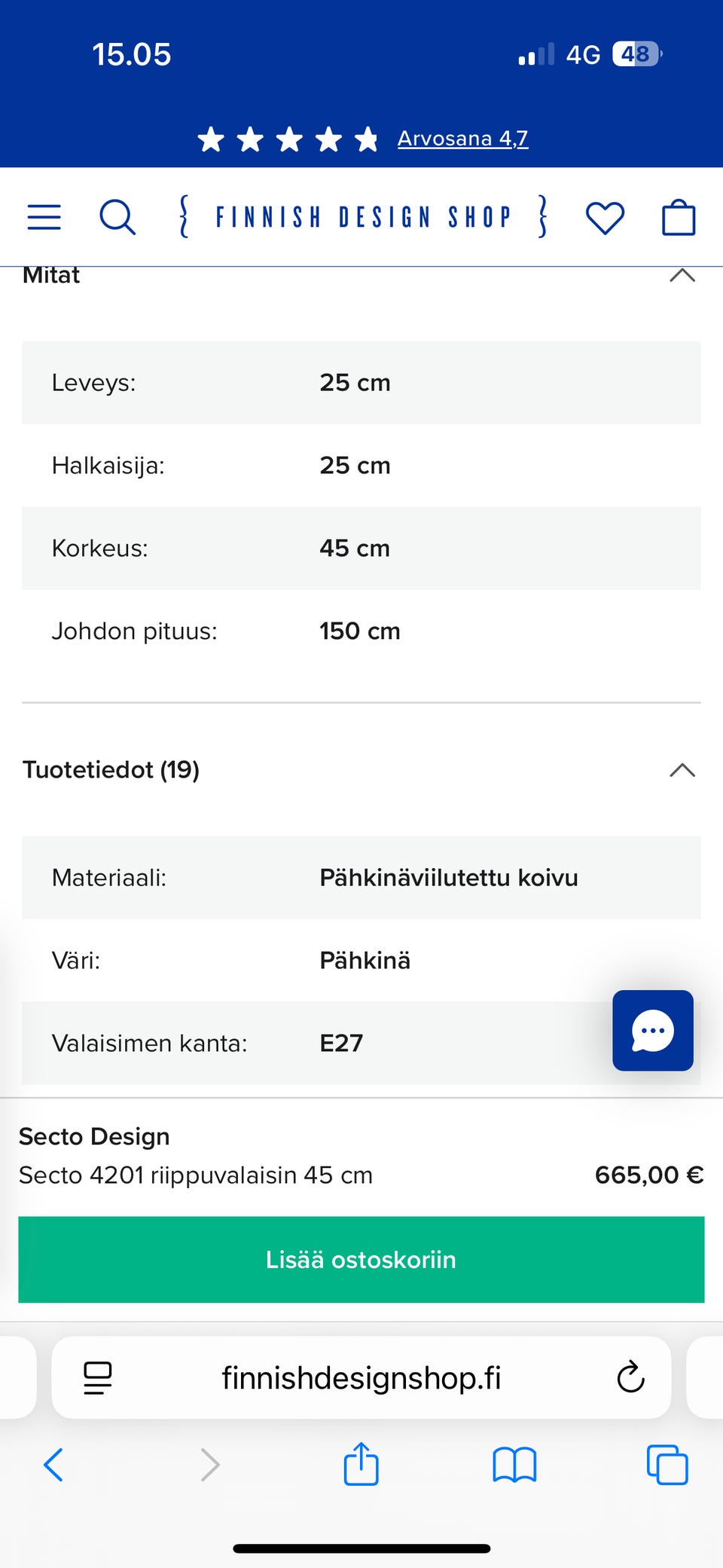Open the Arvosana 4,7 rating link
This screenshot has width=723, height=1568.
pyautogui.click(x=462, y=139)
